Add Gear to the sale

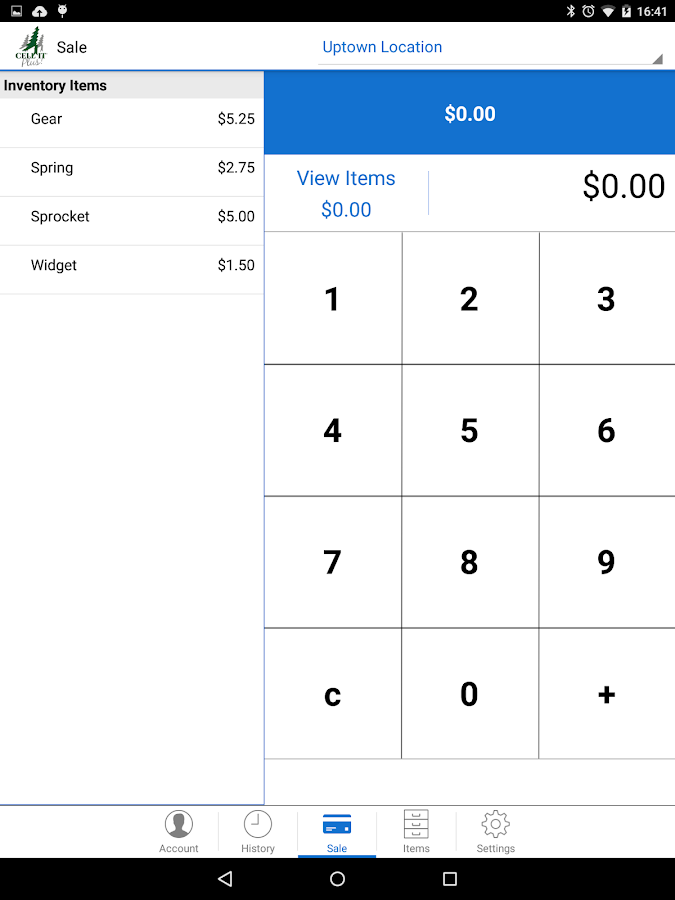tap(132, 119)
